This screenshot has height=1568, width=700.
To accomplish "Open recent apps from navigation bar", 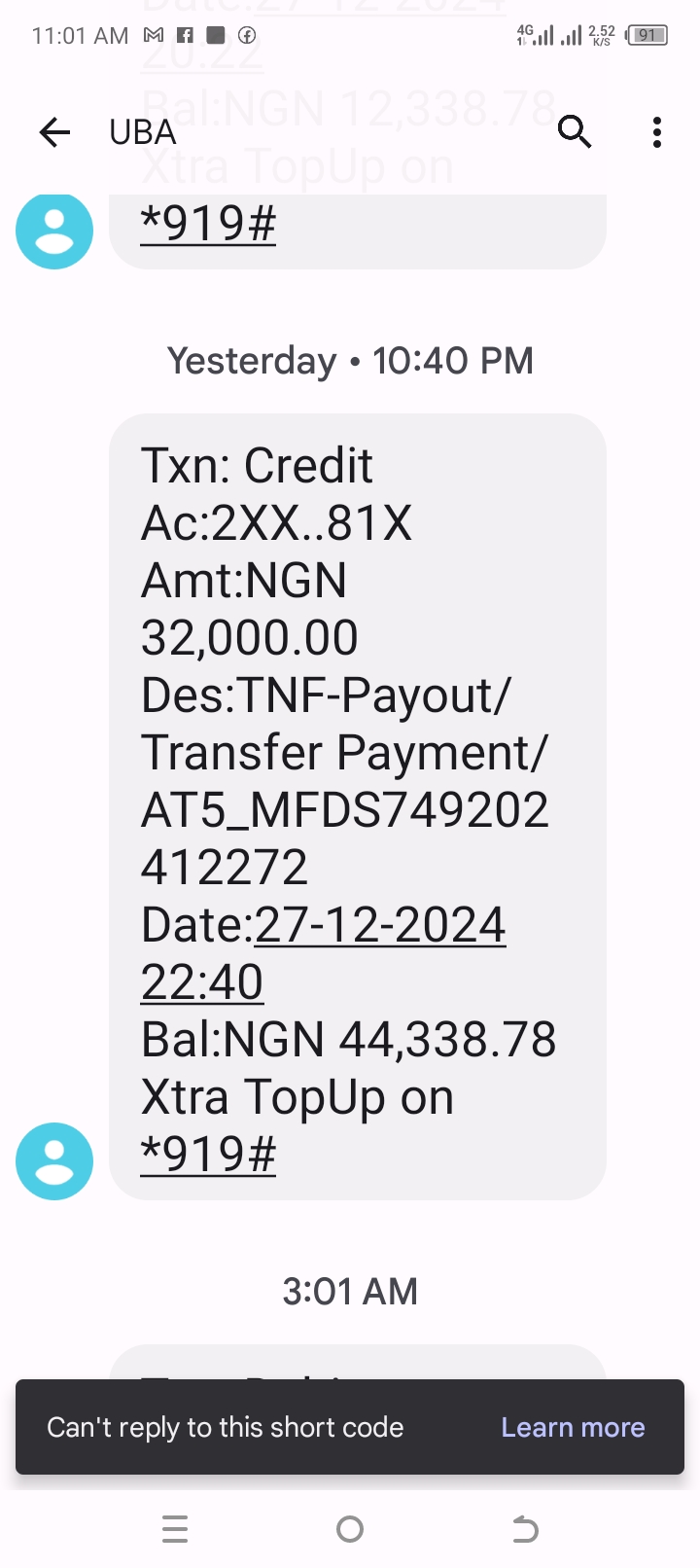I will click(175, 1529).
